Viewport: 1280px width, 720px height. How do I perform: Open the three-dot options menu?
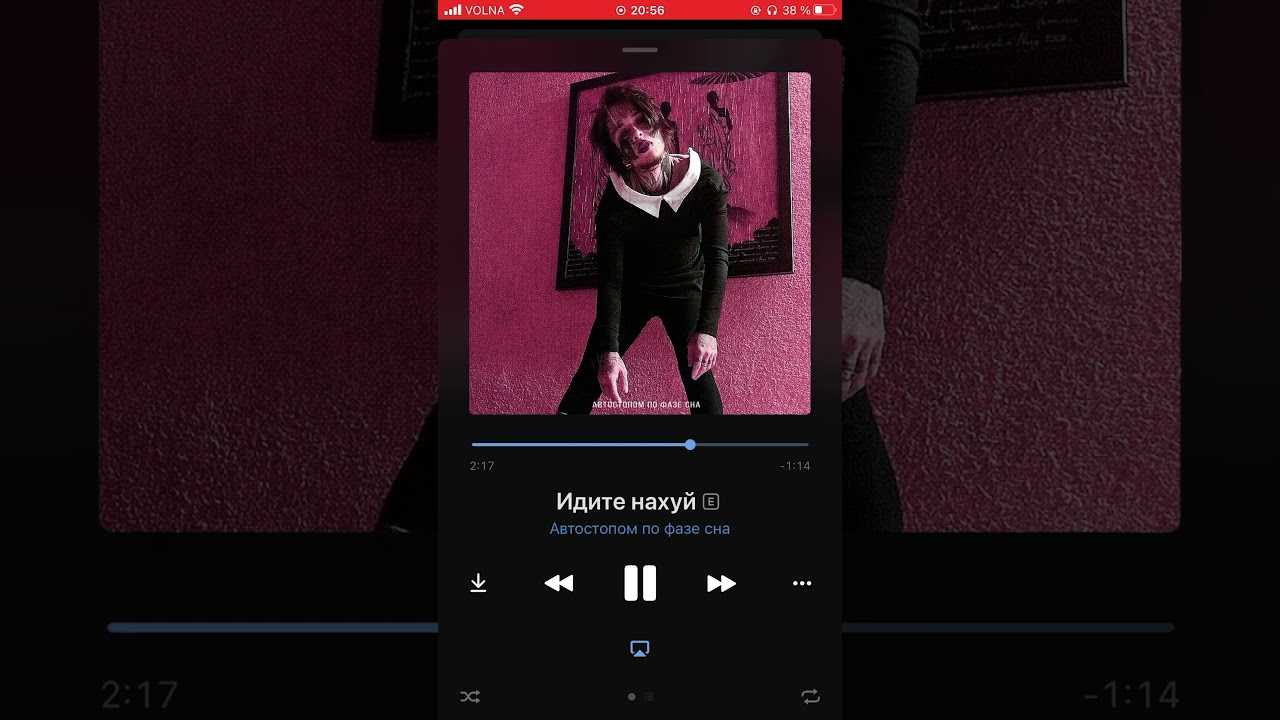point(802,583)
